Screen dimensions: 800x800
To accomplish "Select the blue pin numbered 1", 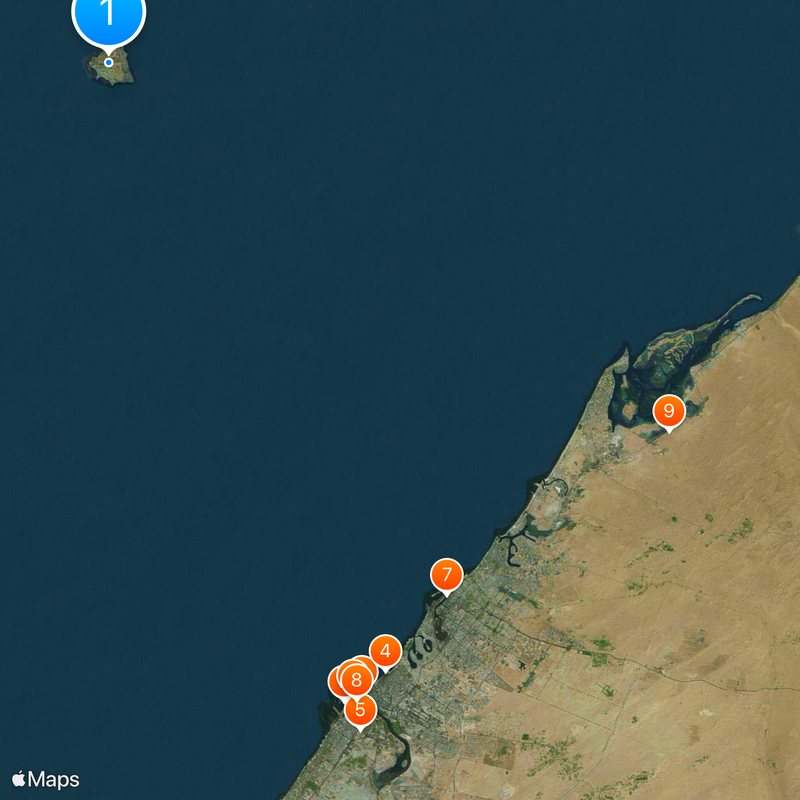I will click(109, 17).
